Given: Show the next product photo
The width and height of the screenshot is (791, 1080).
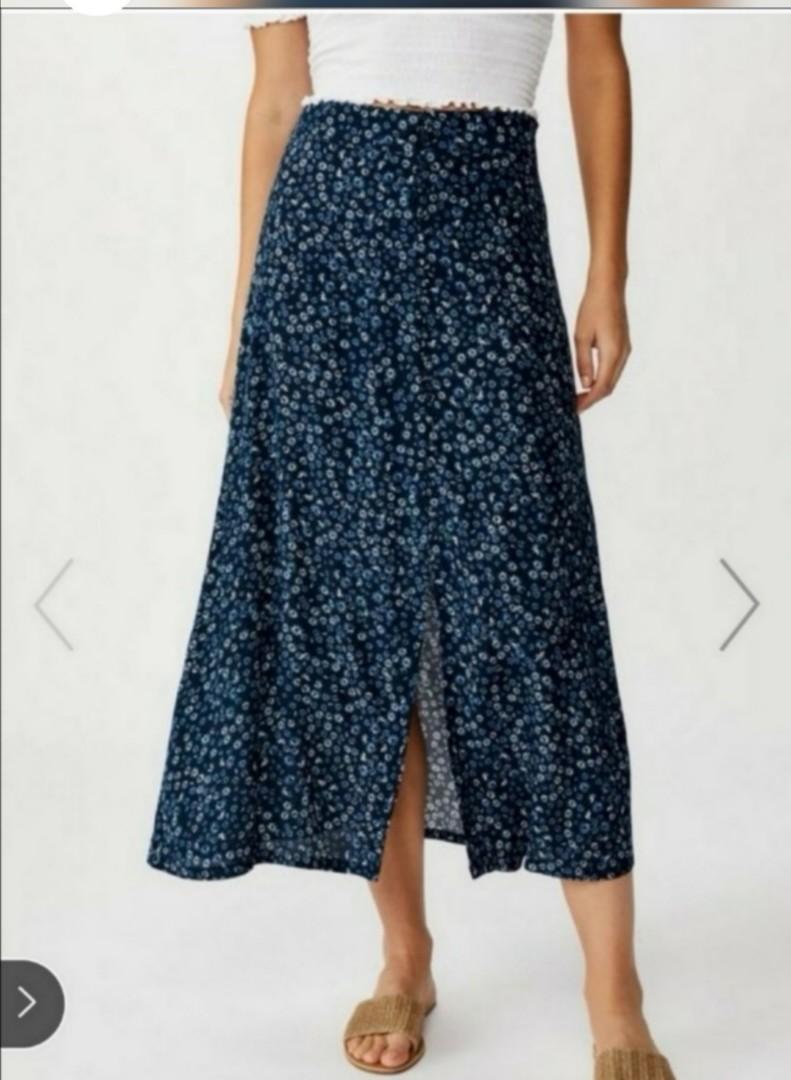Looking at the screenshot, I should click(738, 604).
